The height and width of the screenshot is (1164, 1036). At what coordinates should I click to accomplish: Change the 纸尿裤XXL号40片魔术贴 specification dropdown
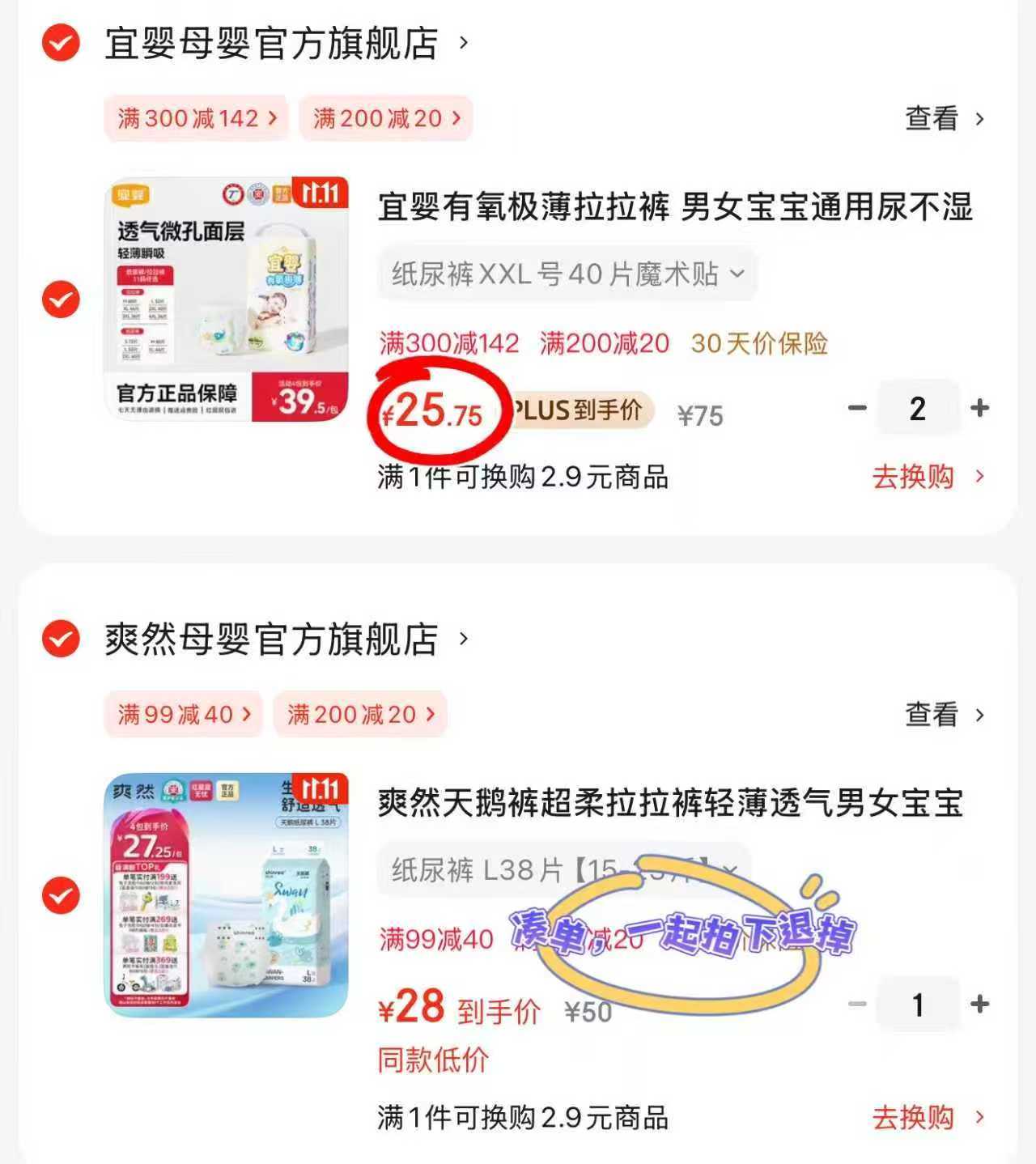click(567, 274)
